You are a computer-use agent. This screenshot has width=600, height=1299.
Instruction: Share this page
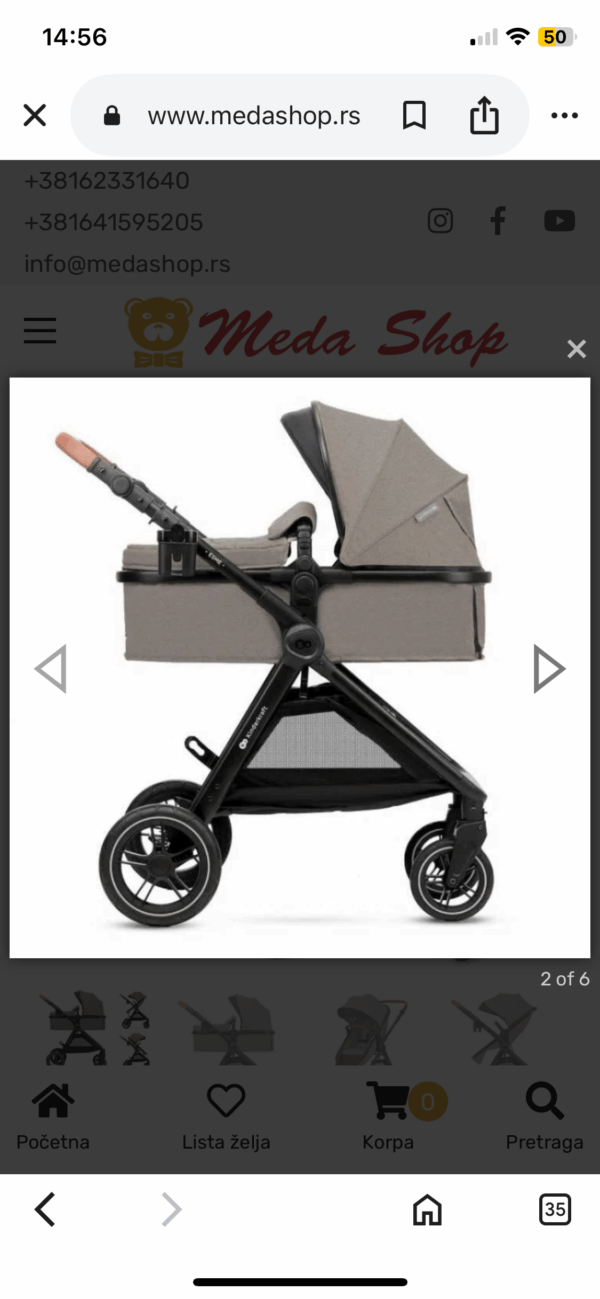pos(484,116)
